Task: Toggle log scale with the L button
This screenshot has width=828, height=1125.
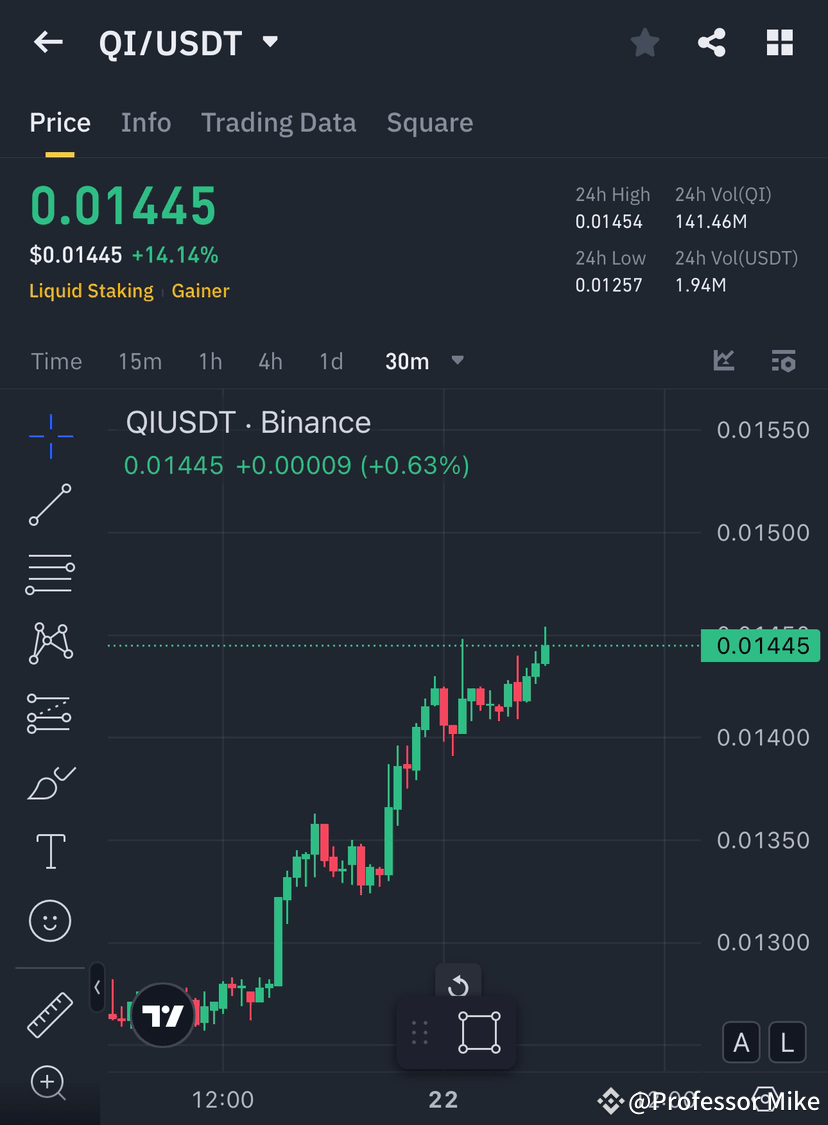Action: (x=787, y=1042)
